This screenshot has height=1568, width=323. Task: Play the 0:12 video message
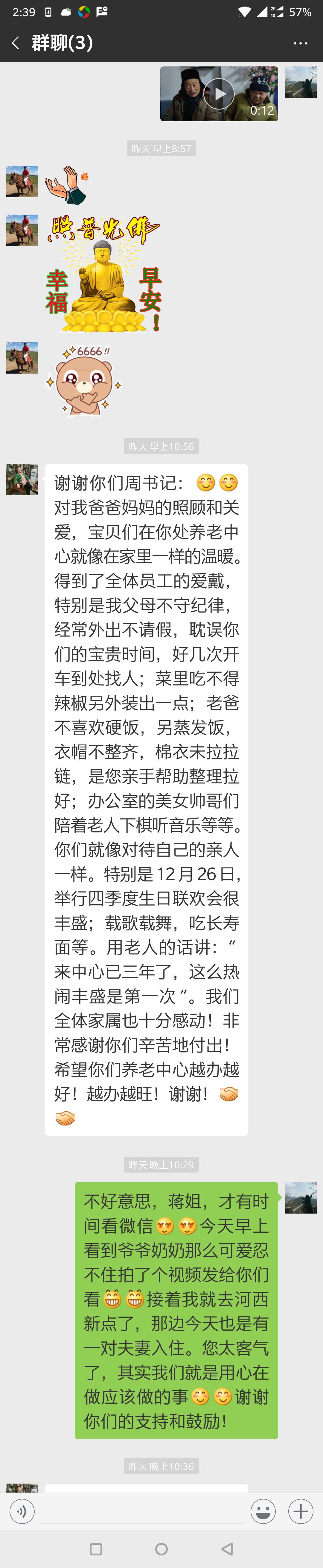[x=219, y=94]
